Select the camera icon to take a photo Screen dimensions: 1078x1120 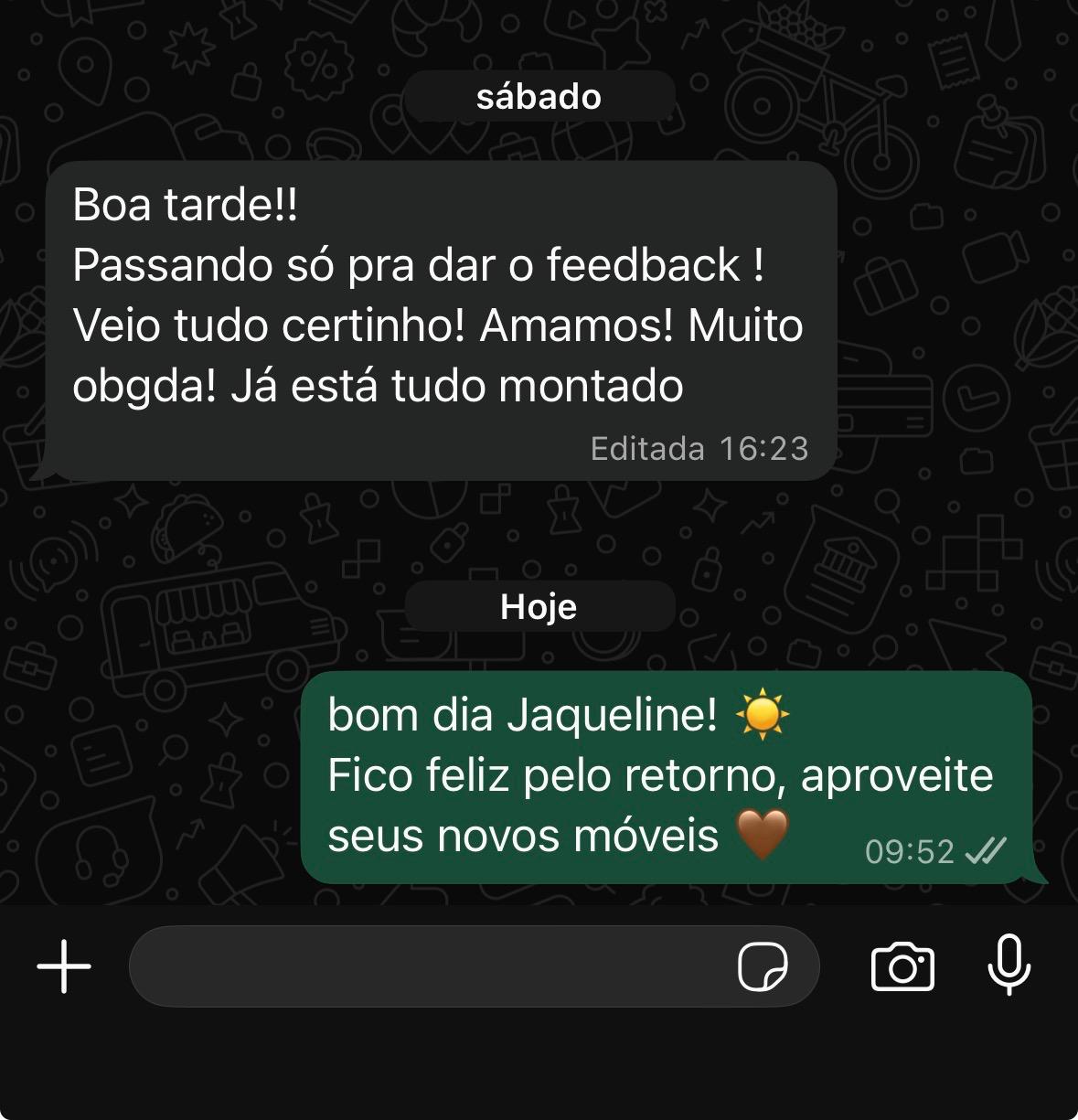905,965
